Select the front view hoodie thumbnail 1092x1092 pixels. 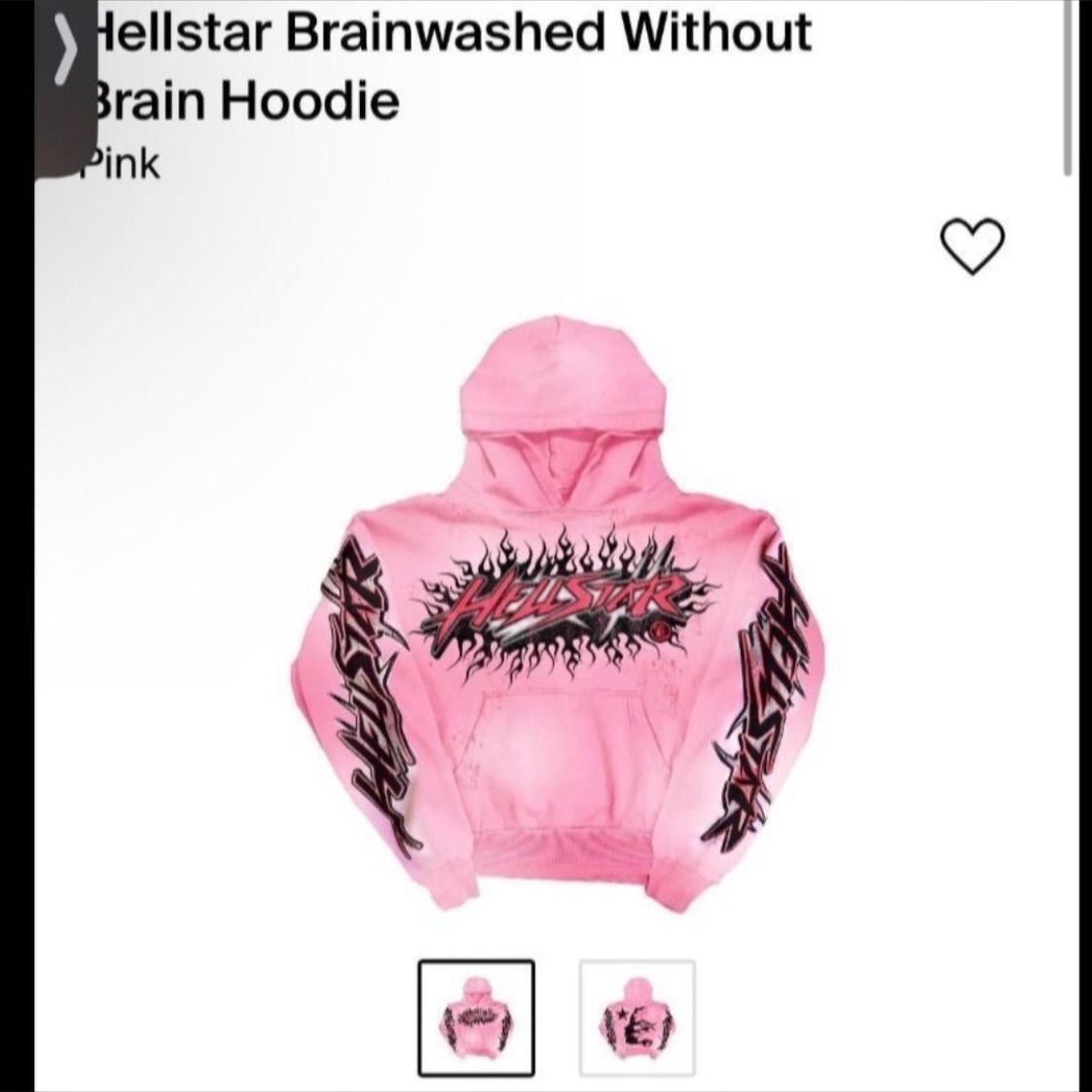pos(476,1015)
